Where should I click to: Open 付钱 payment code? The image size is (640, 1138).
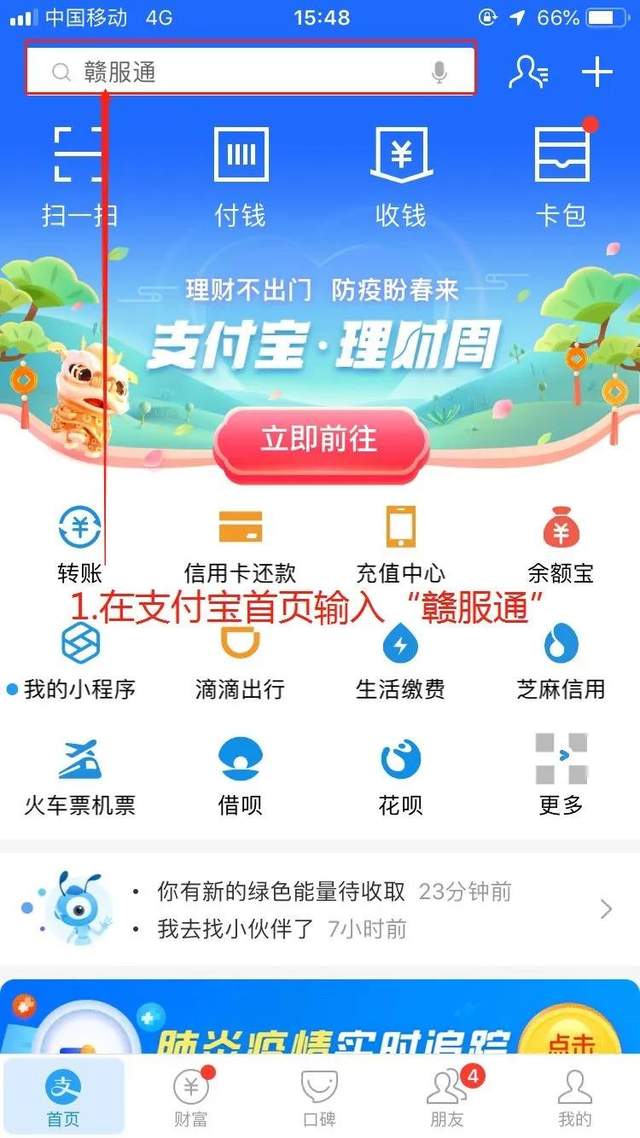point(241,175)
